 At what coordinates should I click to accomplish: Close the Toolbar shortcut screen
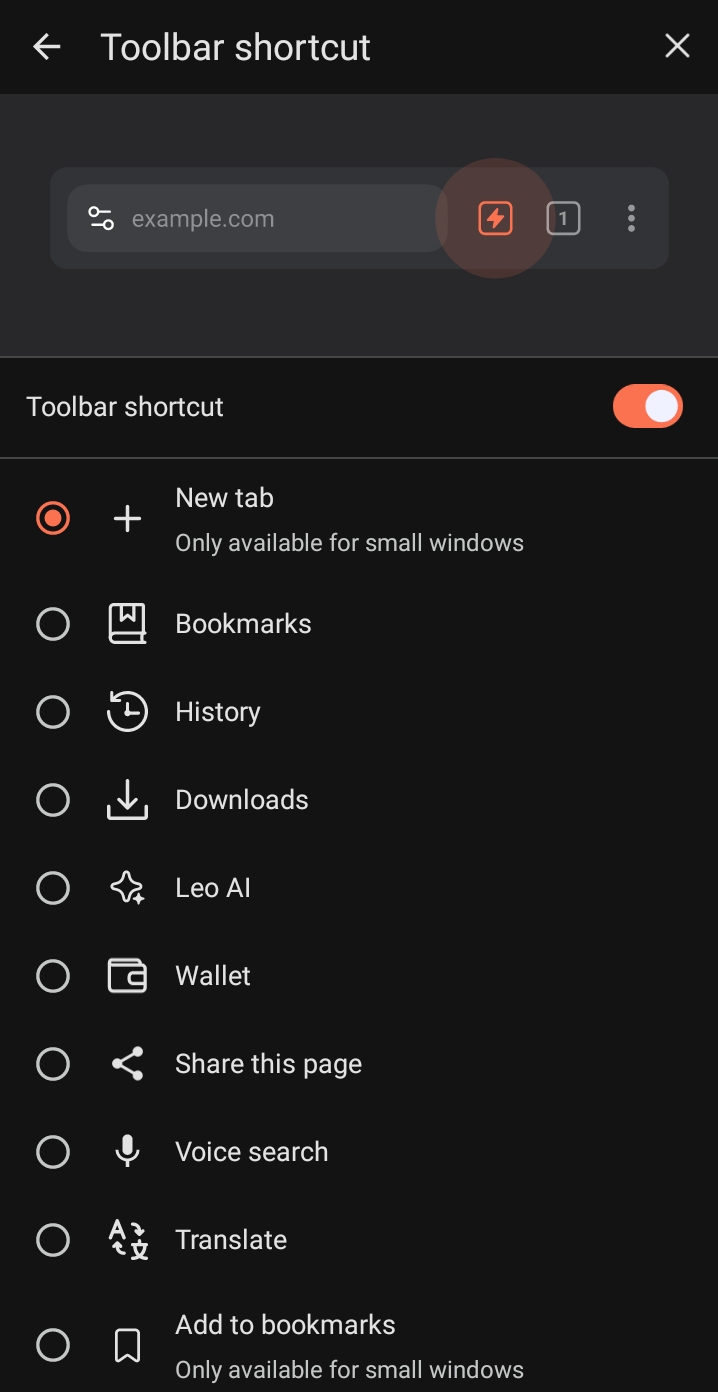tap(677, 46)
